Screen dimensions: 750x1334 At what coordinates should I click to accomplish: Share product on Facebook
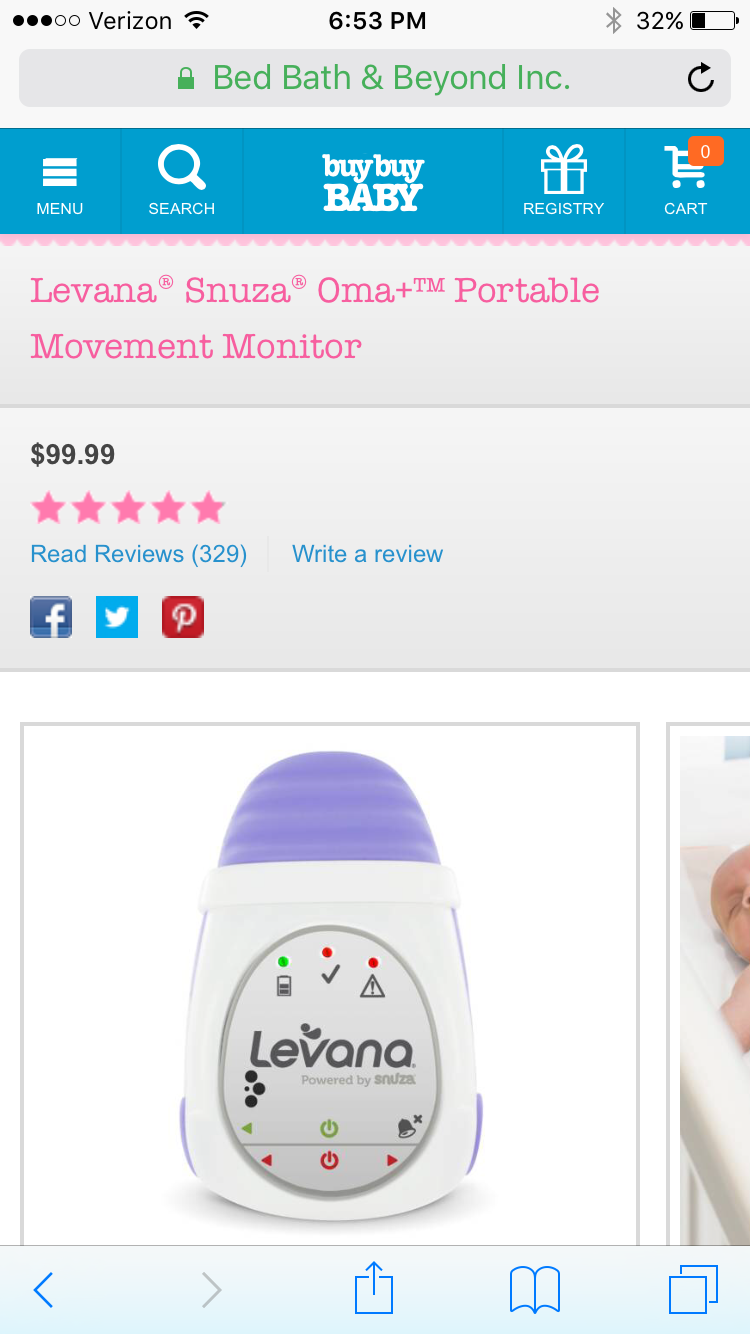[x=51, y=617]
